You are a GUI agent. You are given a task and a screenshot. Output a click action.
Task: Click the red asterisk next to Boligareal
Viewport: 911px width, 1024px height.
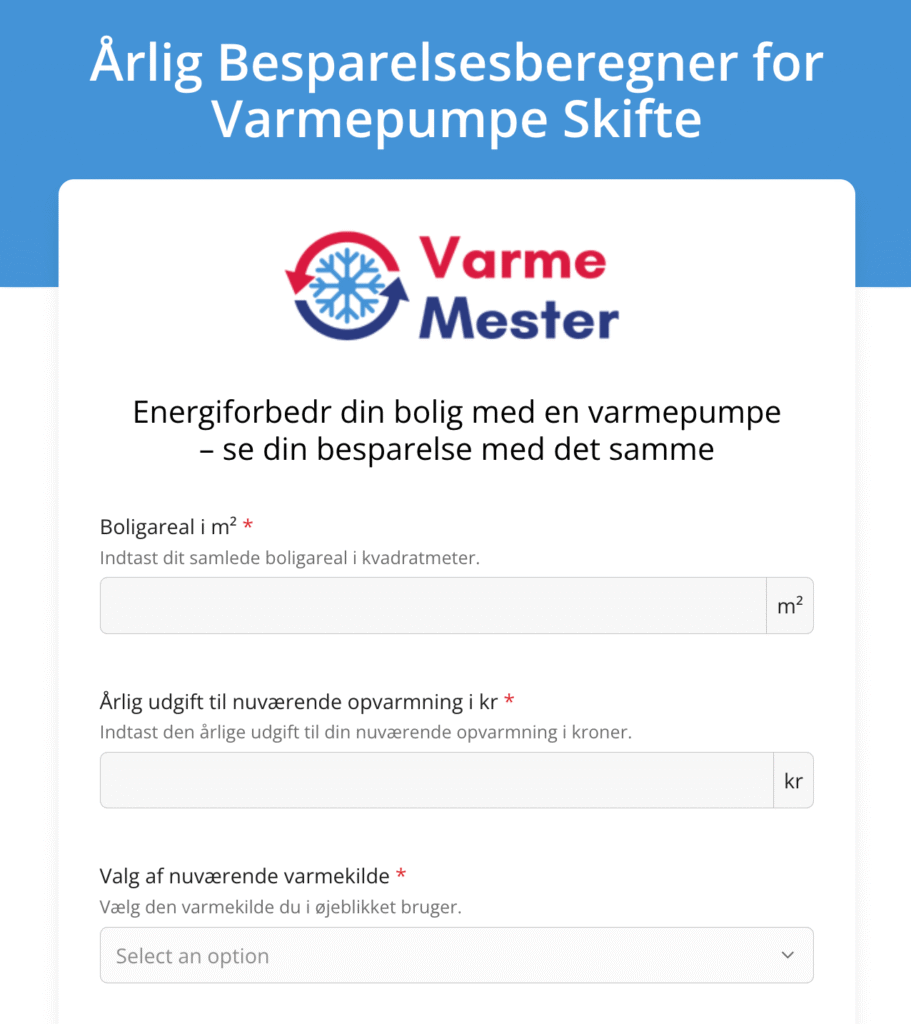pos(247,521)
